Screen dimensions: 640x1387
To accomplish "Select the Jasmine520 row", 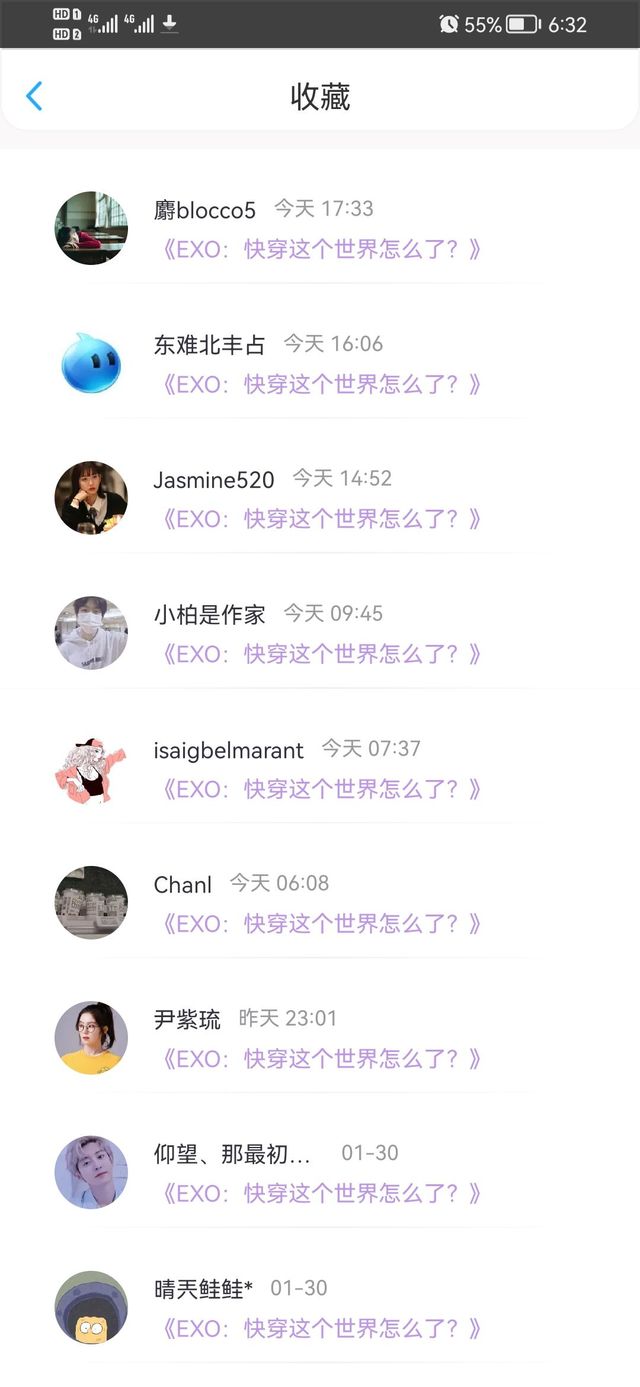I will coord(320,499).
